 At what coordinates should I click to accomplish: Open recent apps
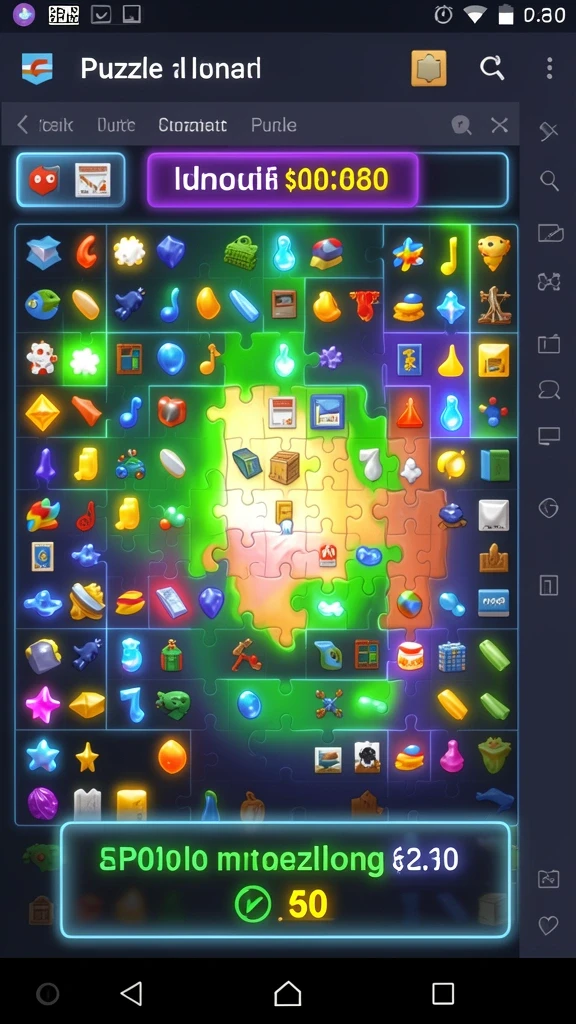(443, 993)
